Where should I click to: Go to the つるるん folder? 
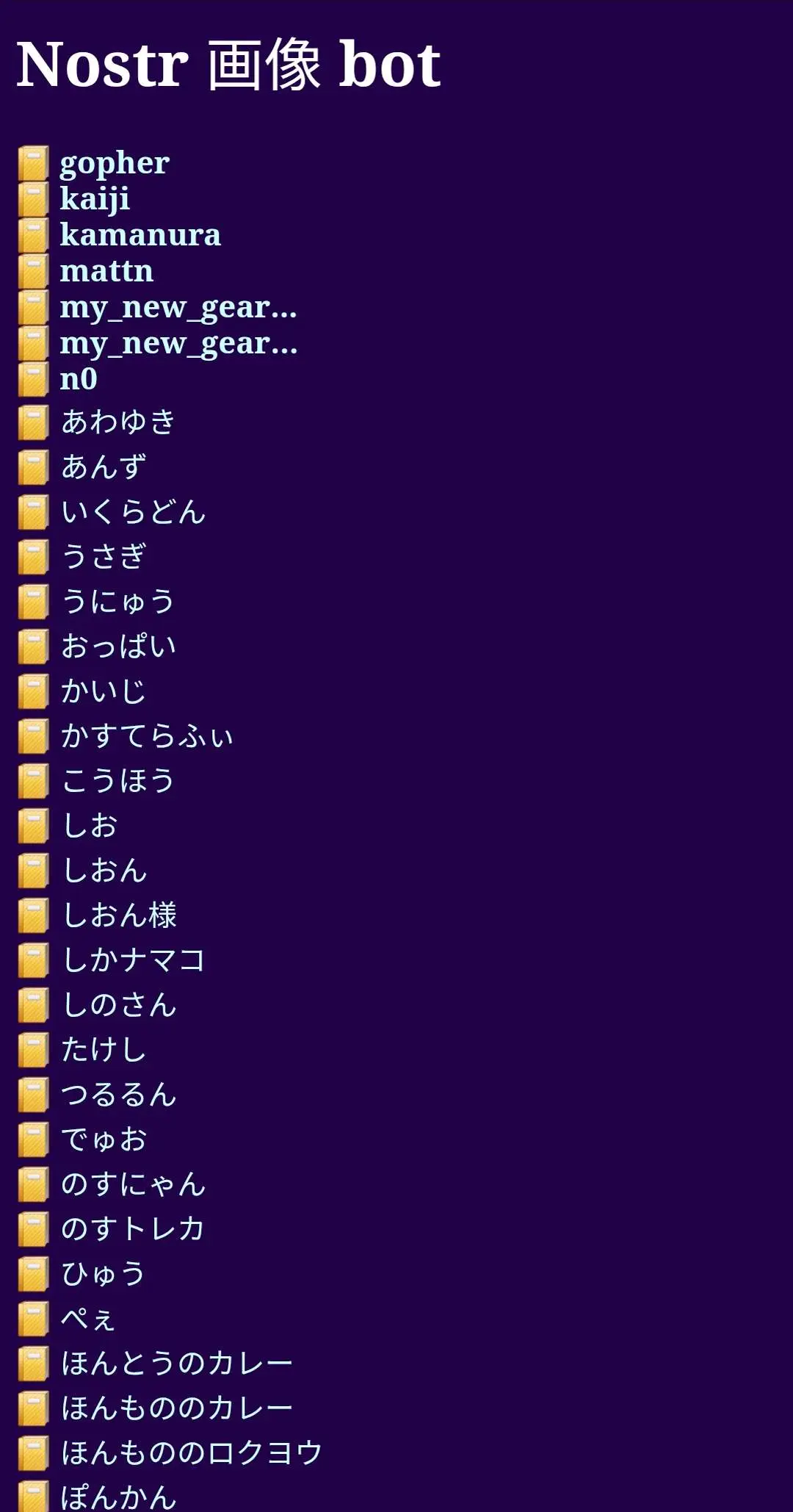click(118, 1095)
